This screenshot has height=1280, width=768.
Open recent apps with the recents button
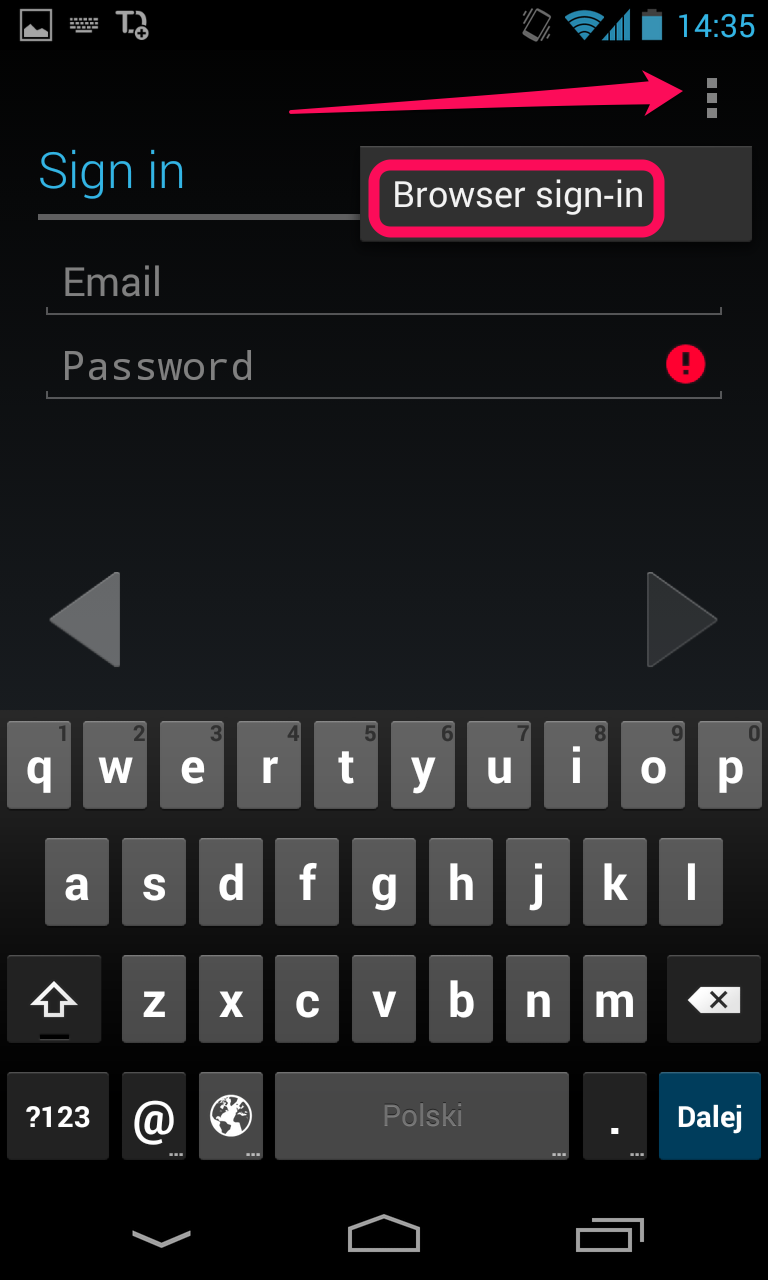click(610, 1236)
